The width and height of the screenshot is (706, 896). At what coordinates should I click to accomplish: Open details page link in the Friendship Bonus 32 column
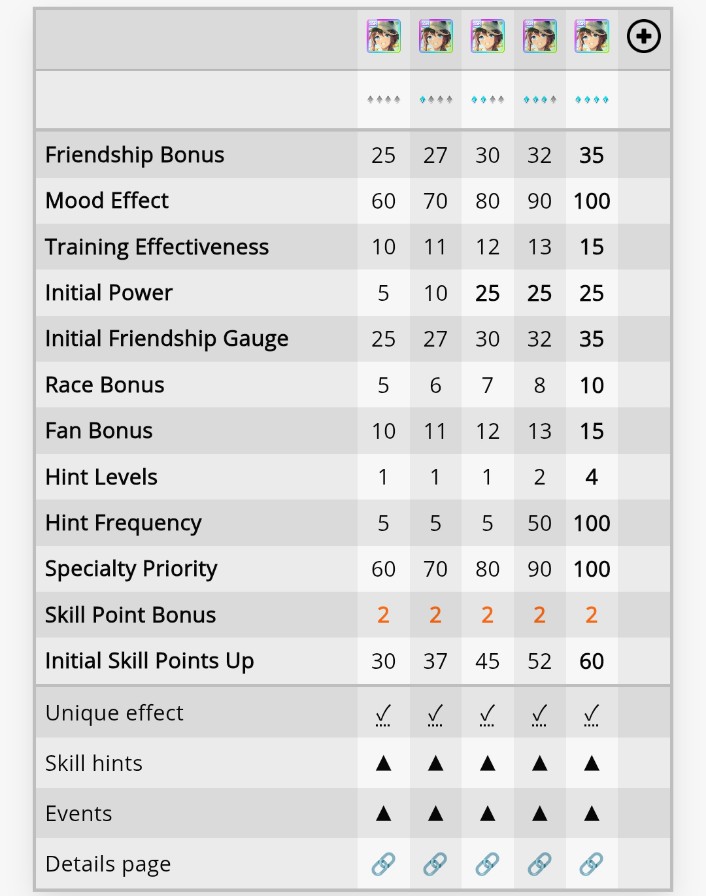click(x=539, y=864)
